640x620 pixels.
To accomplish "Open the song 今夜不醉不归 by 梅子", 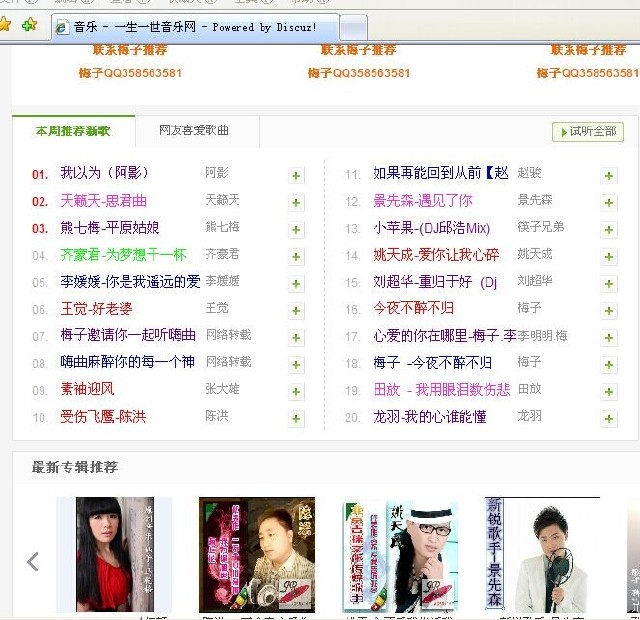I will coord(413,308).
